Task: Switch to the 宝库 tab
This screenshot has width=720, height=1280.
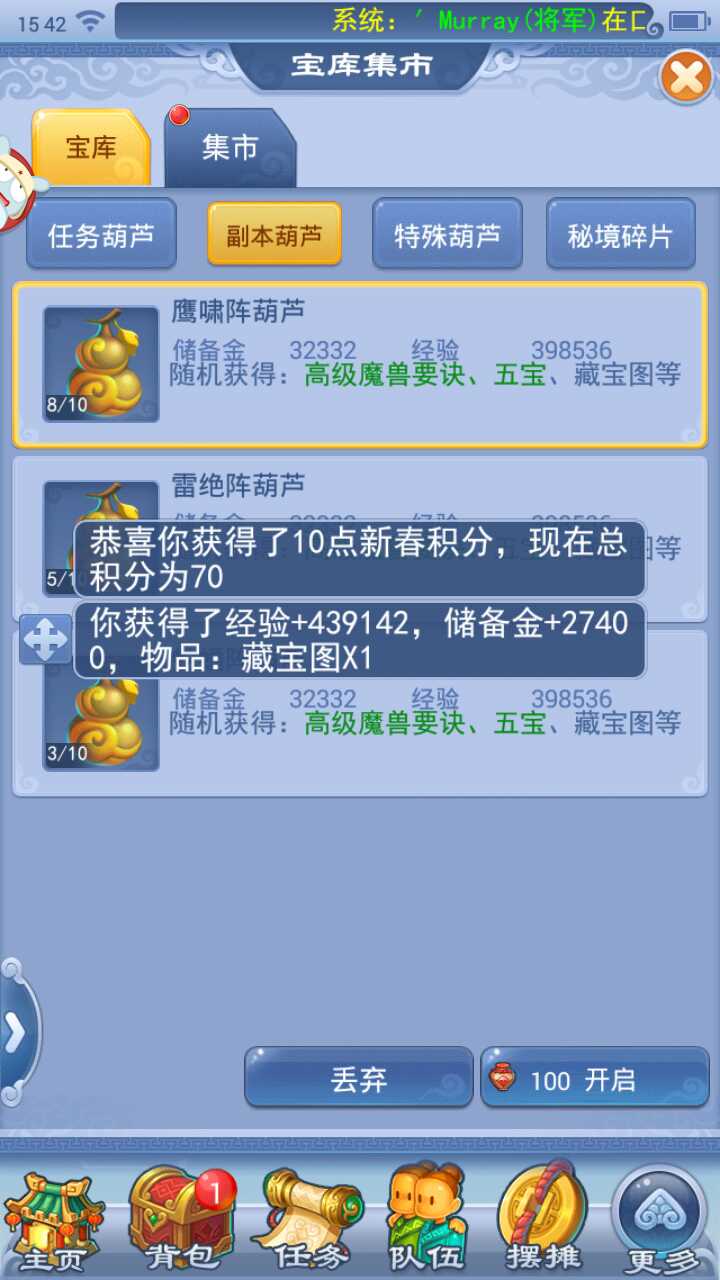Action: pyautogui.click(x=91, y=149)
